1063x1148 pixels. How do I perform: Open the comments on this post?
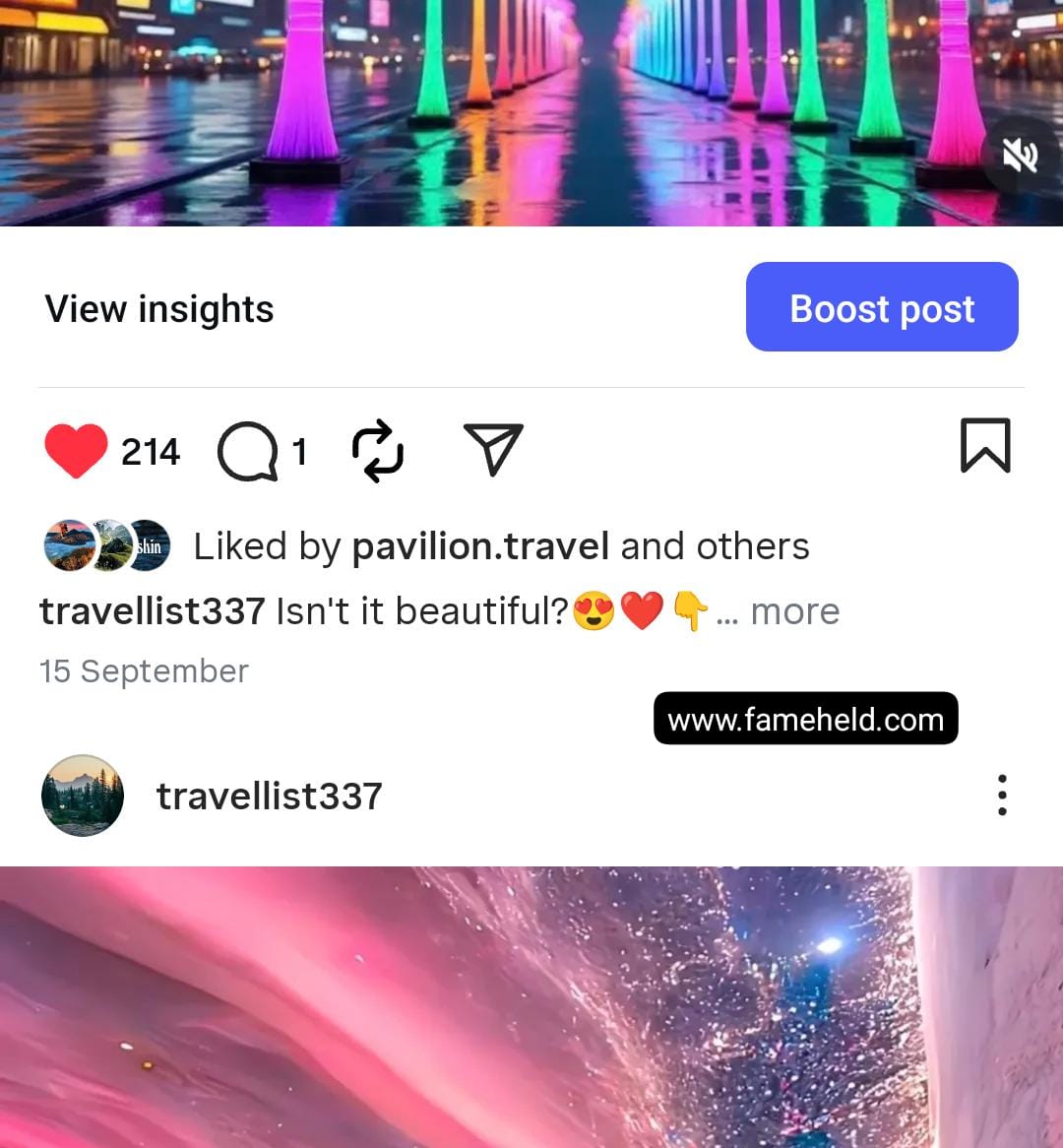pos(248,452)
